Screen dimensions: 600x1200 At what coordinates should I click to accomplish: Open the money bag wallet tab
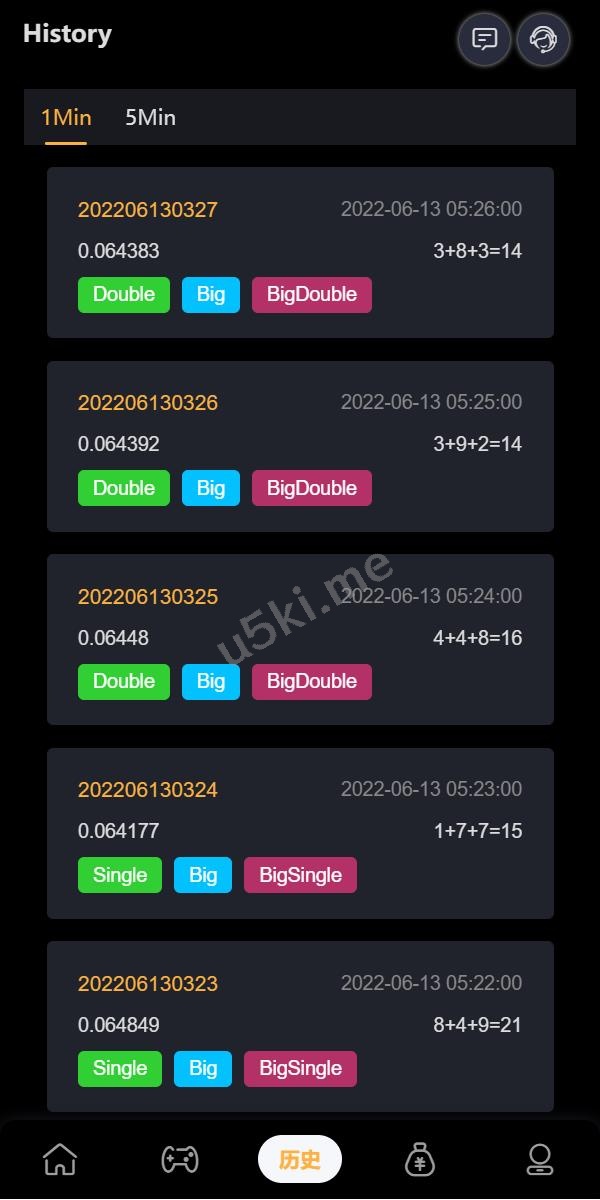click(420, 1160)
